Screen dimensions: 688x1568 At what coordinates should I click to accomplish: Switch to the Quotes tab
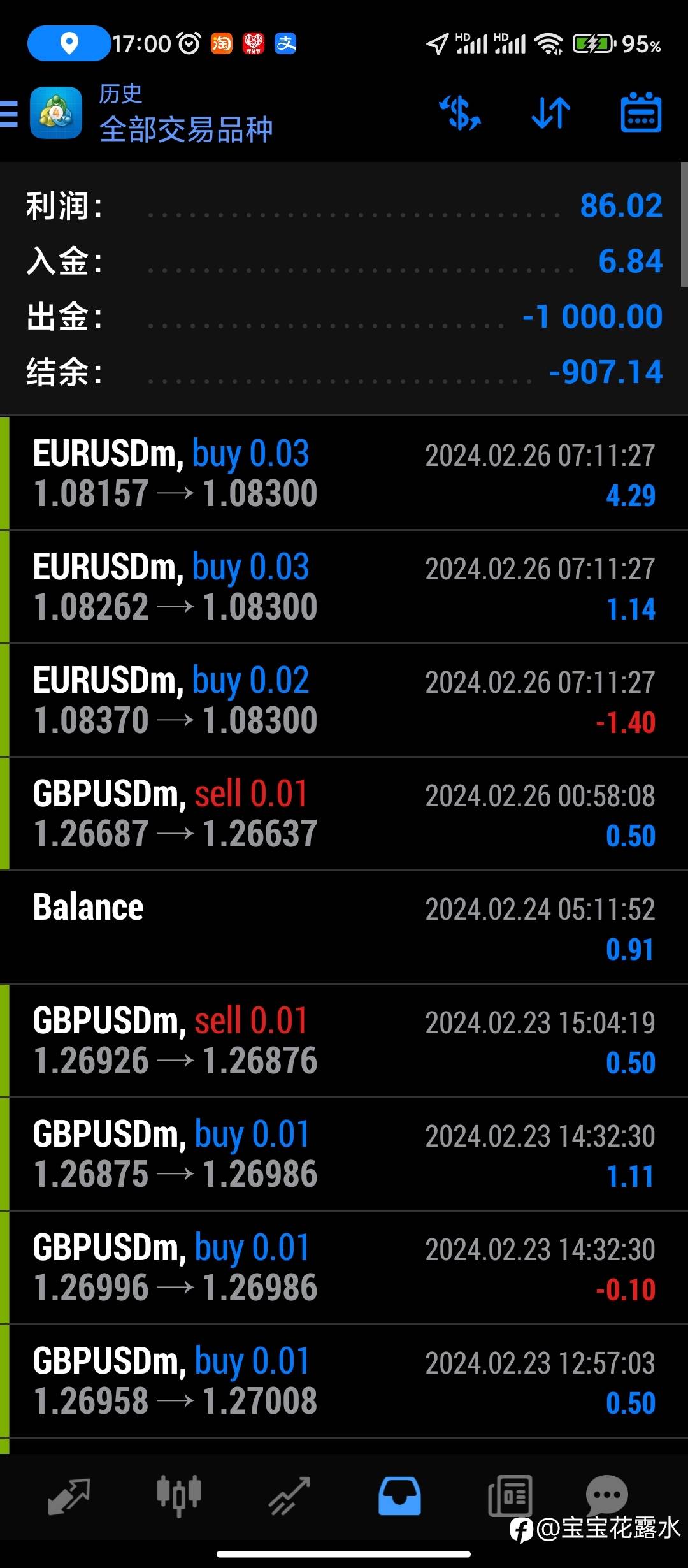click(x=69, y=1495)
